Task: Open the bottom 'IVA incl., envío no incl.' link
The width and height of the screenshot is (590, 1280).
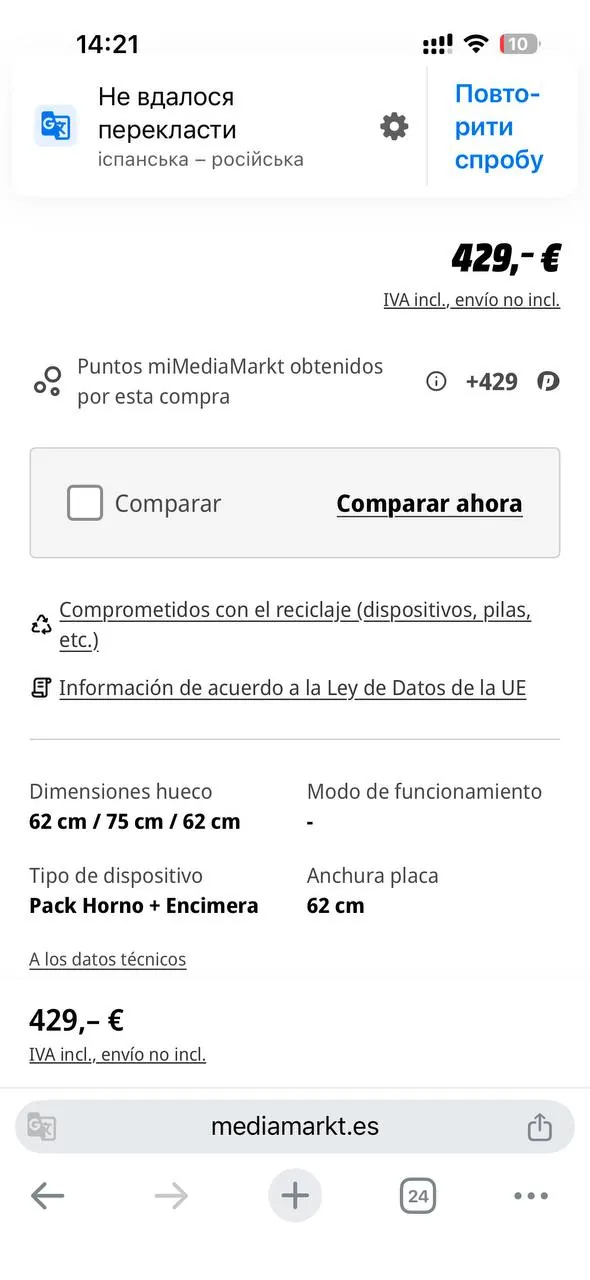Action: click(x=118, y=1054)
